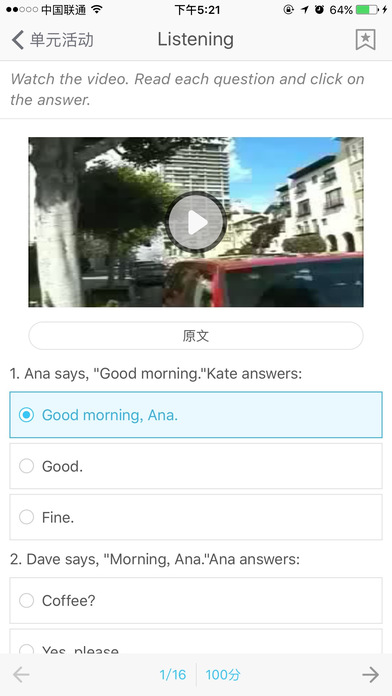
Task: Go to the previous page arrow
Action: [21, 675]
